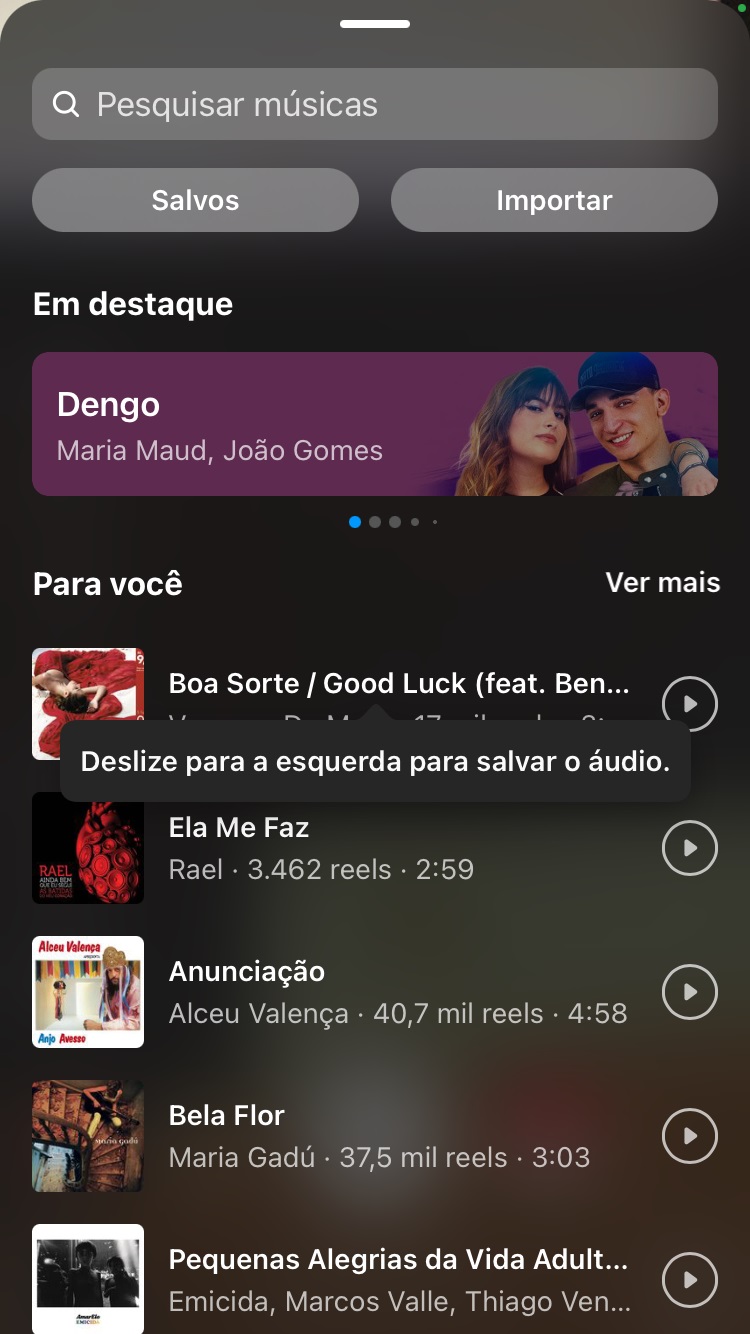
Task: Tap the Pesquisar músicas search field
Action: 375,103
